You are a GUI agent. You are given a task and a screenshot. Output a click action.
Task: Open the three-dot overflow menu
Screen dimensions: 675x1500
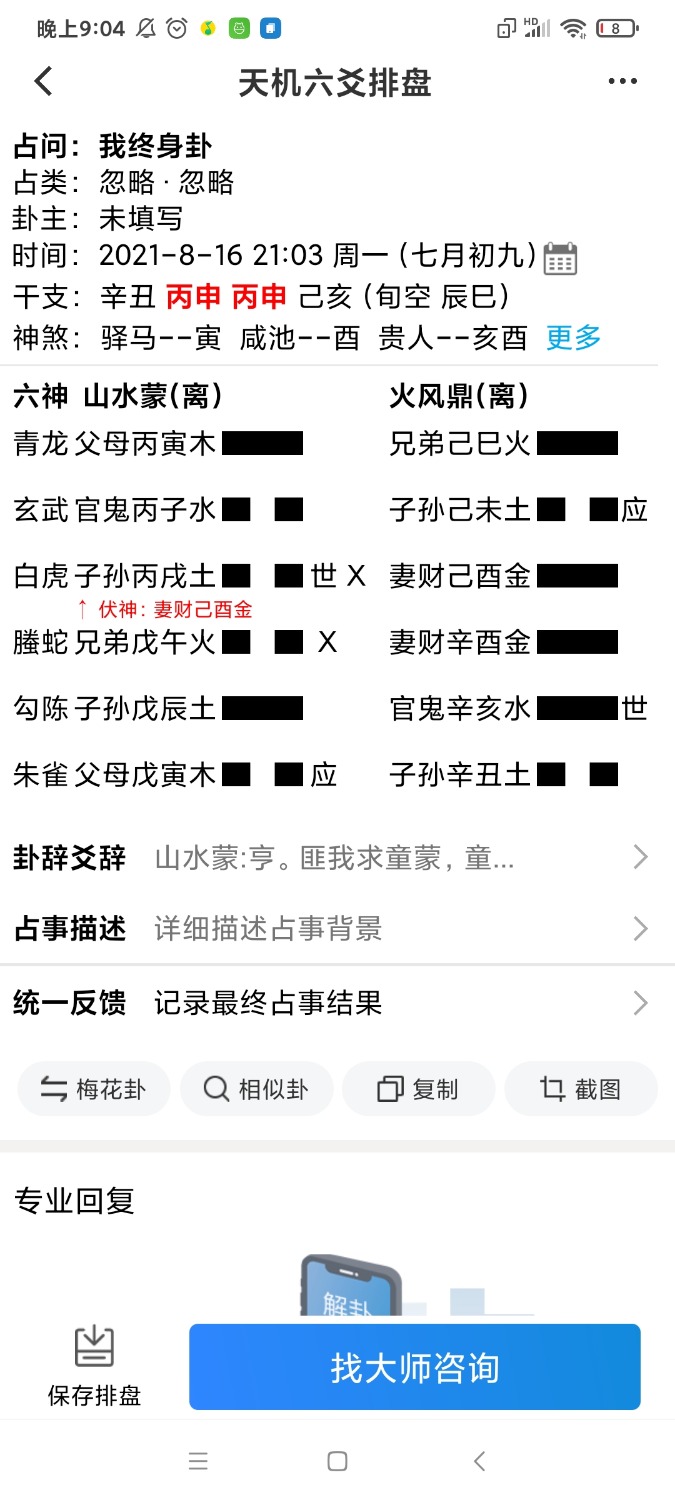[x=622, y=82]
